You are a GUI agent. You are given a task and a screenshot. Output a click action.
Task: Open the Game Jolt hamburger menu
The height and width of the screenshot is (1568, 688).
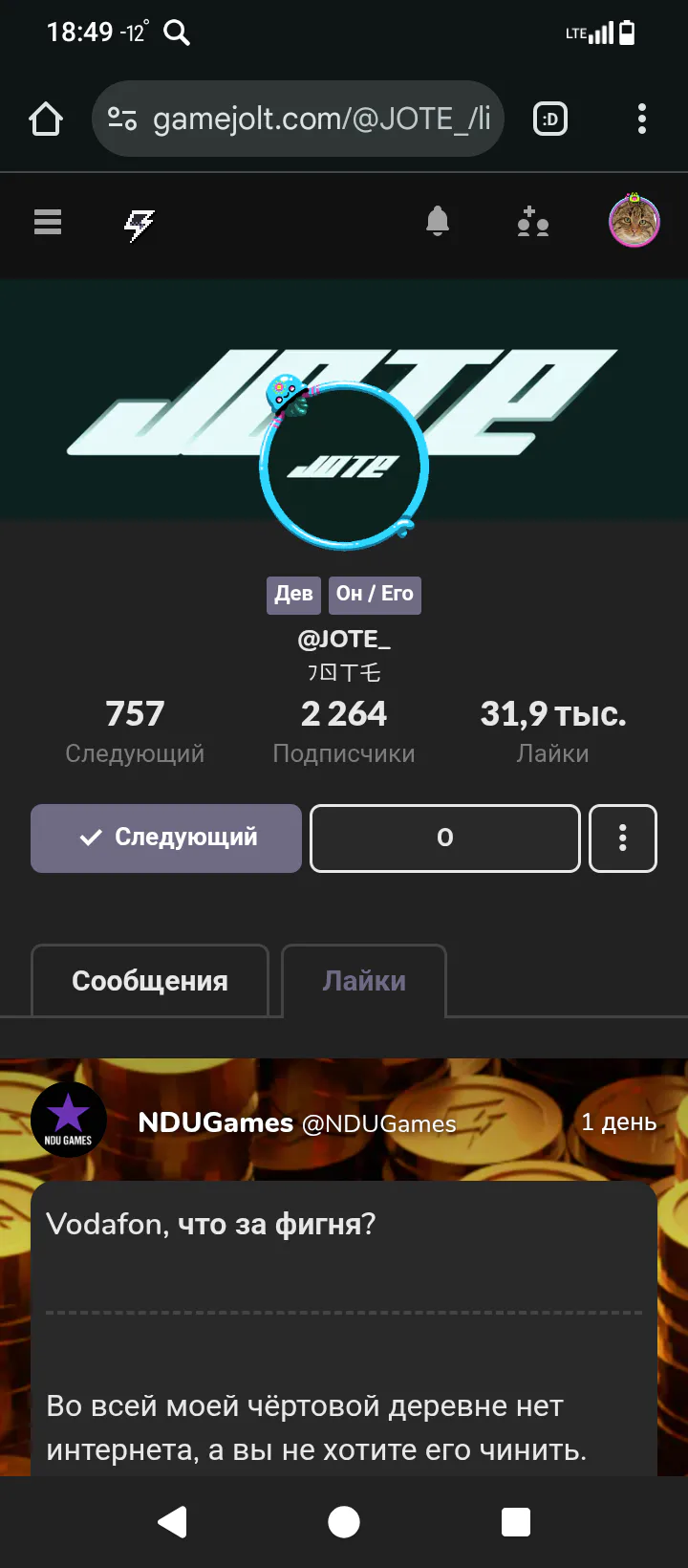click(48, 223)
